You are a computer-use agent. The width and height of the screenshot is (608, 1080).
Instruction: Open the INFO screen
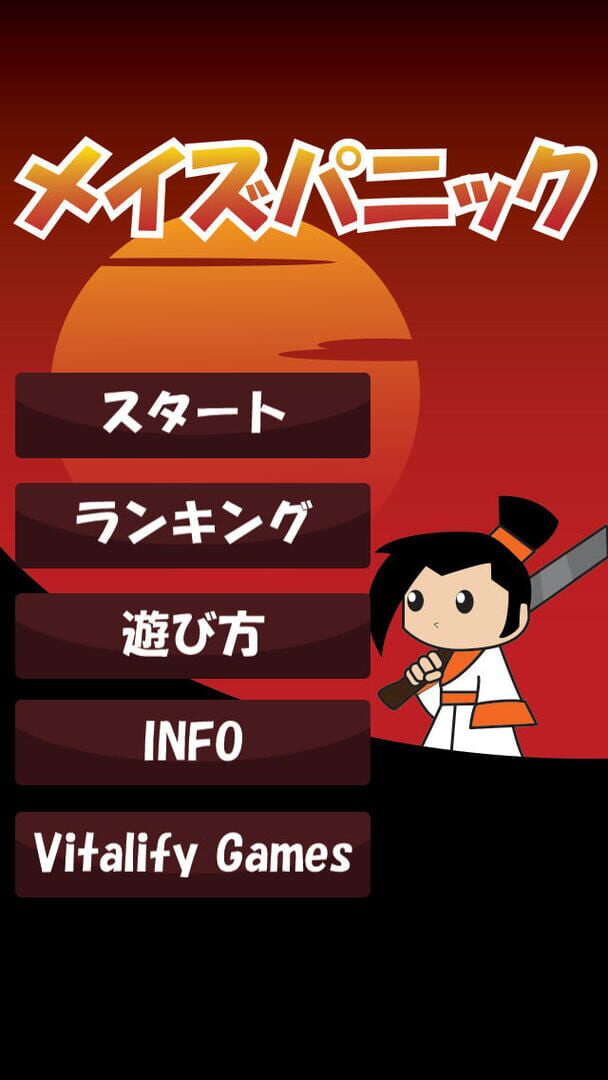[x=193, y=742]
